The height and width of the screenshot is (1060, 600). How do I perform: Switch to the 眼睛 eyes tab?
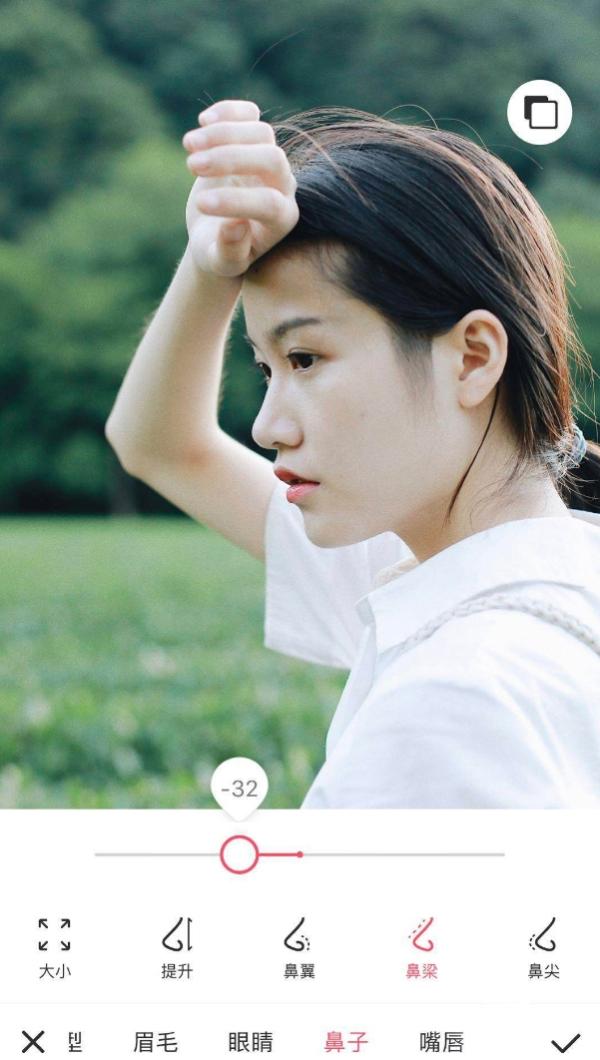click(x=250, y=1041)
